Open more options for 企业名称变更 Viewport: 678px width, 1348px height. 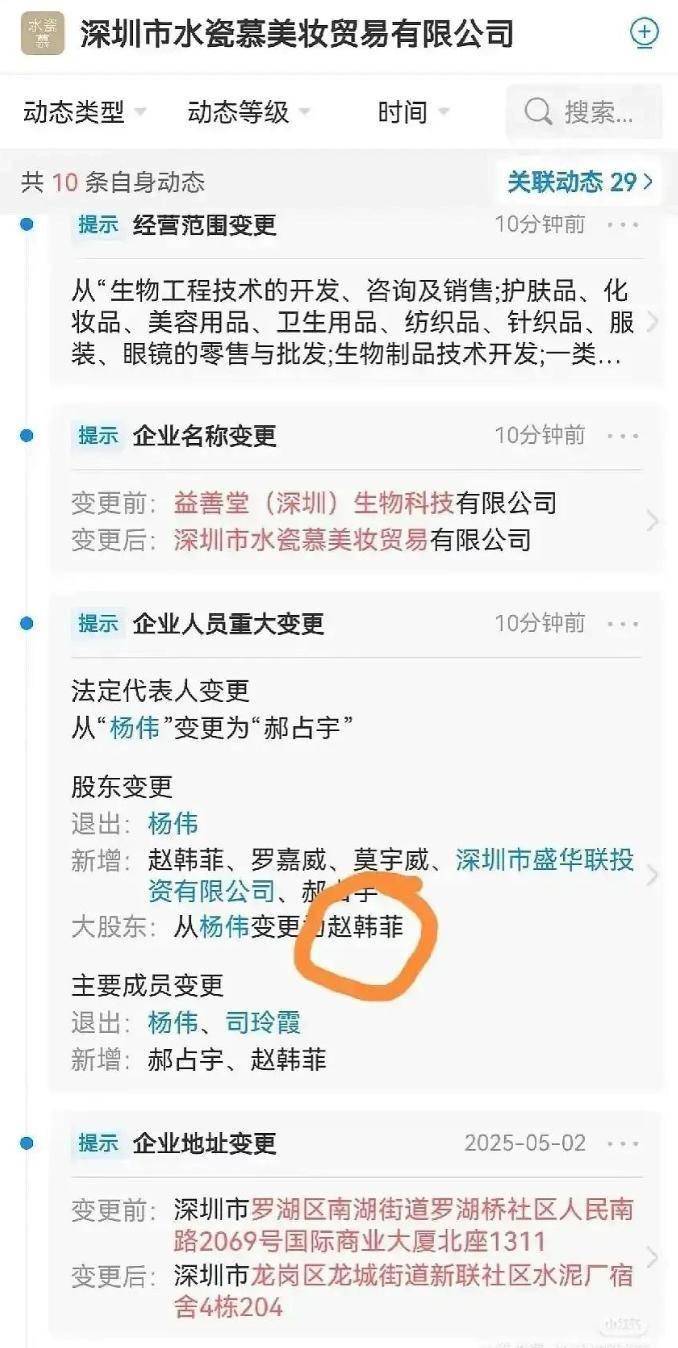[622, 436]
